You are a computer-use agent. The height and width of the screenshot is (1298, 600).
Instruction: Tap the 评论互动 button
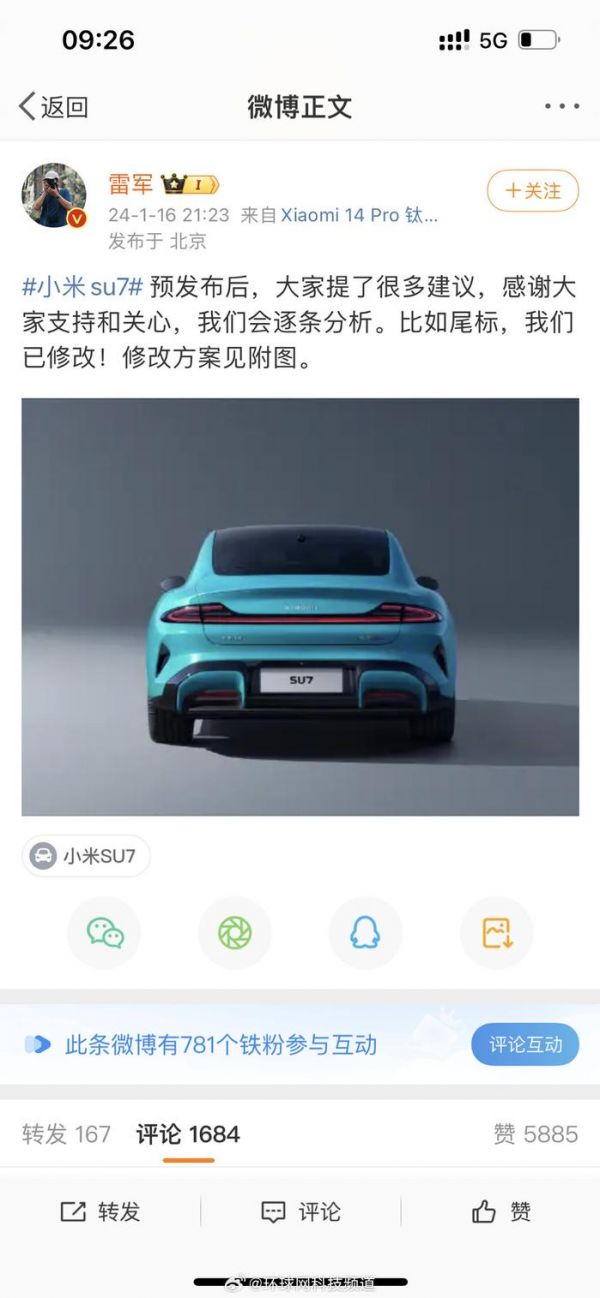(x=525, y=1045)
